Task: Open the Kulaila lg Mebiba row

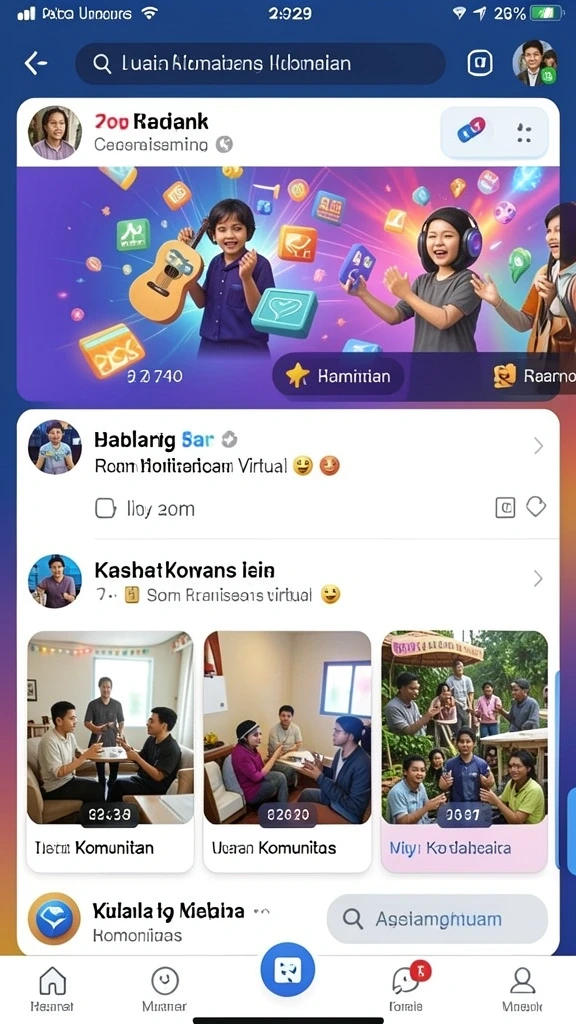Action: pos(170,920)
